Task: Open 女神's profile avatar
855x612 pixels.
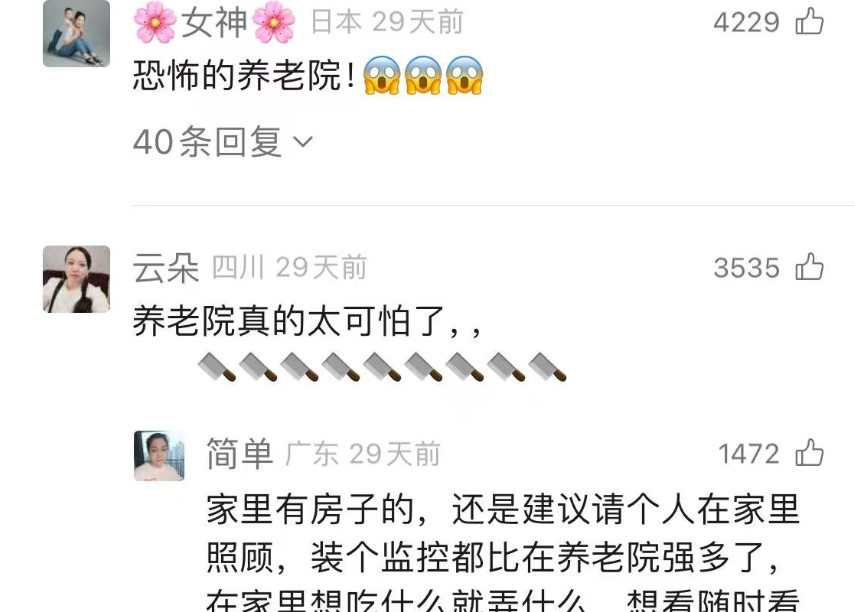Action: pyautogui.click(x=76, y=33)
